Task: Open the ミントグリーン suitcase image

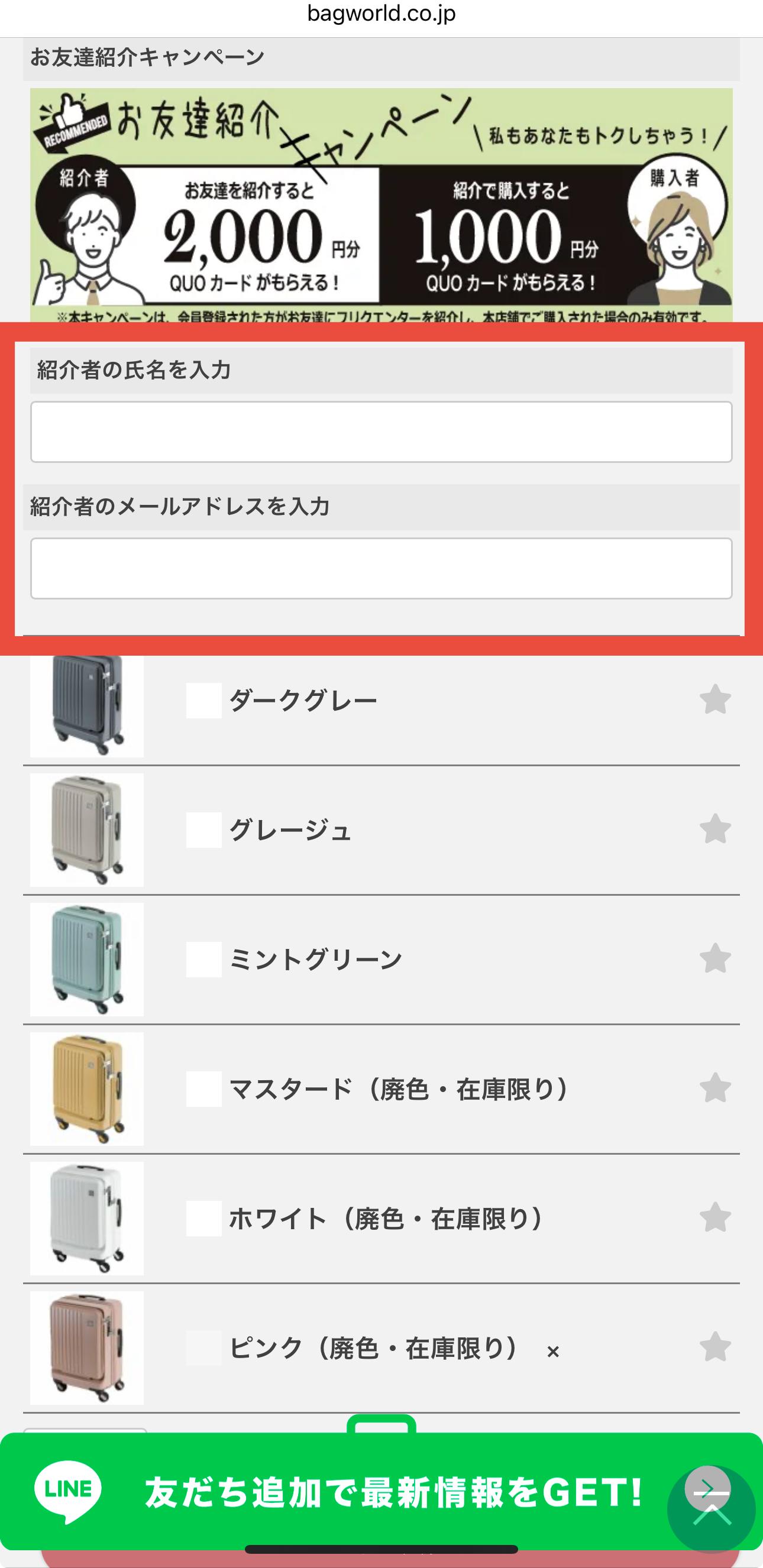Action: (x=87, y=959)
